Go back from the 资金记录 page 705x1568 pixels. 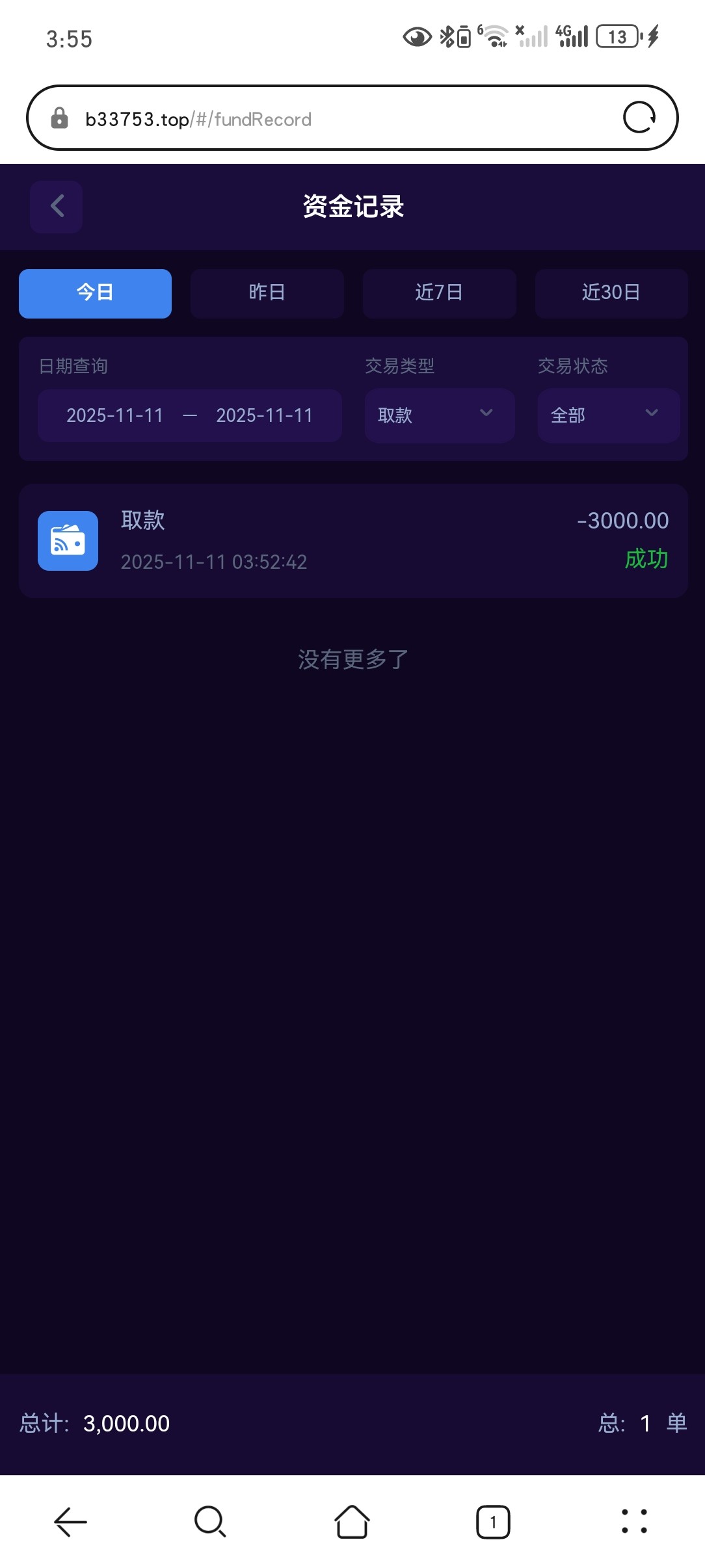tap(57, 207)
